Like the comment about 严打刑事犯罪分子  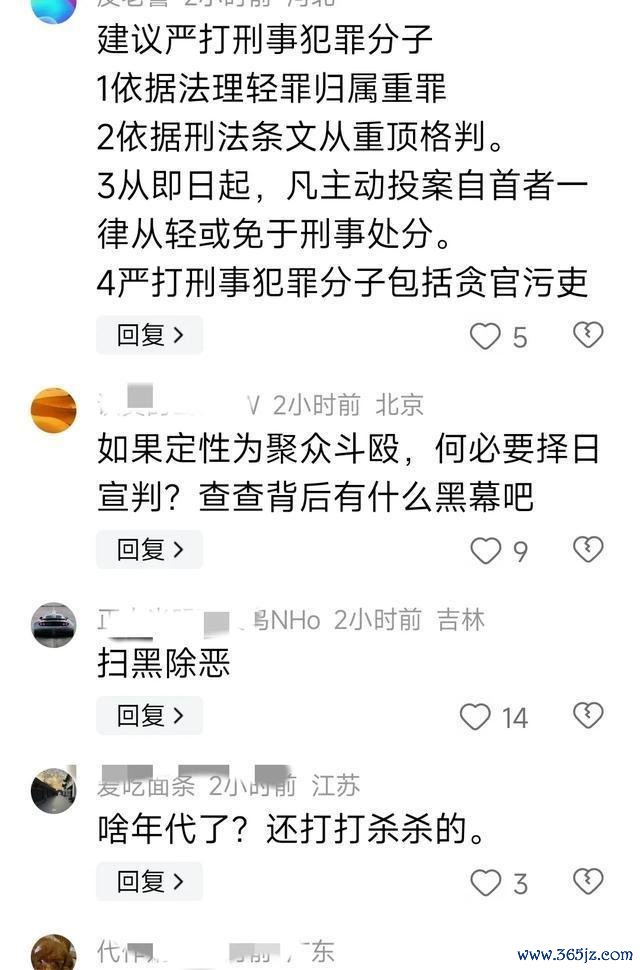coord(486,336)
